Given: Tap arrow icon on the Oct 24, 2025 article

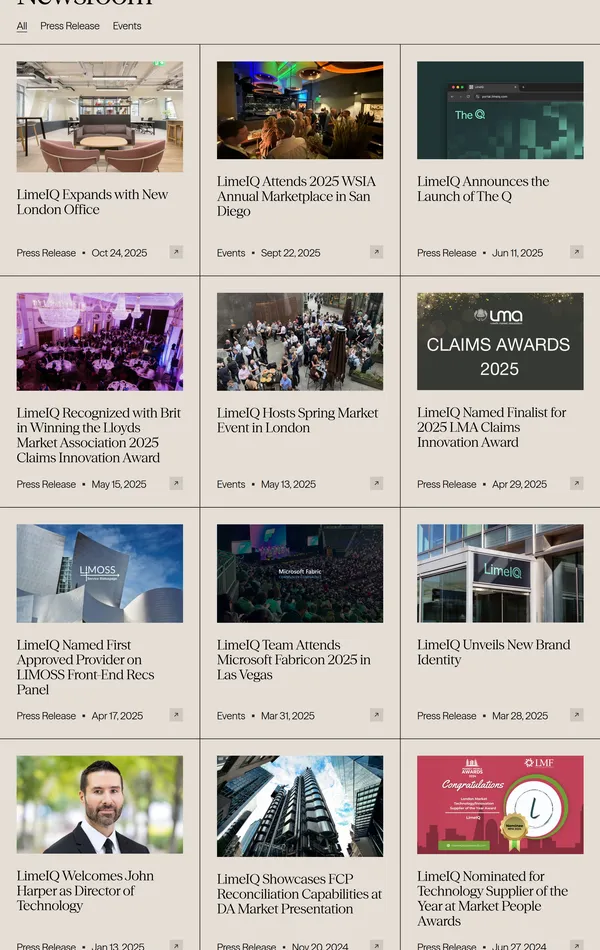Looking at the screenshot, I should 176,252.
